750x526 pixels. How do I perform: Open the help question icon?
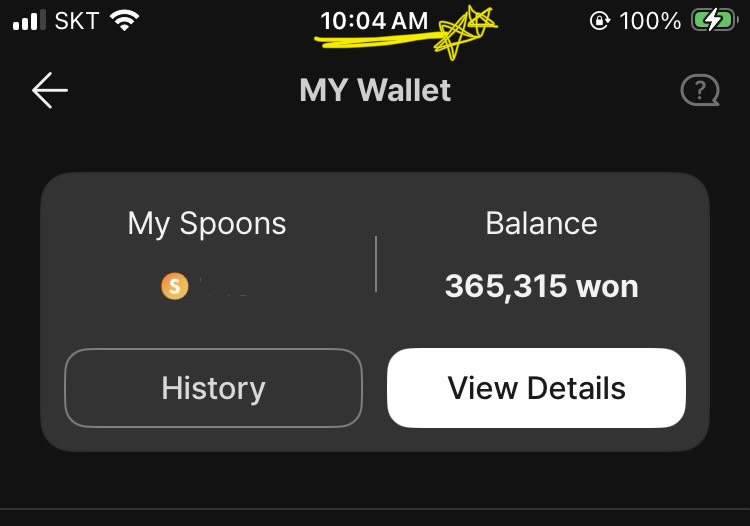pos(699,91)
